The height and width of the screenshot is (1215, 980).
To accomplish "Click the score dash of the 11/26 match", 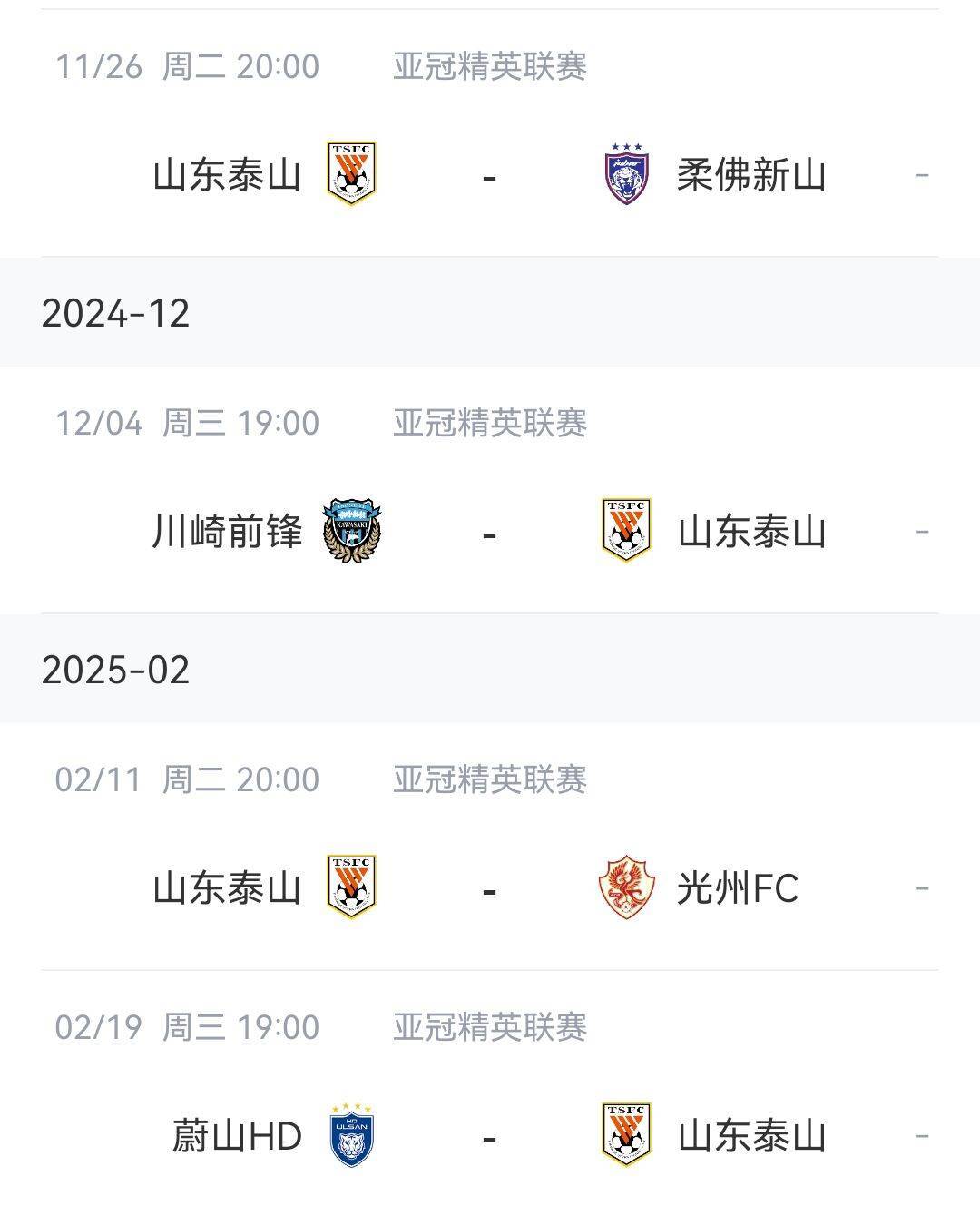I will [489, 176].
